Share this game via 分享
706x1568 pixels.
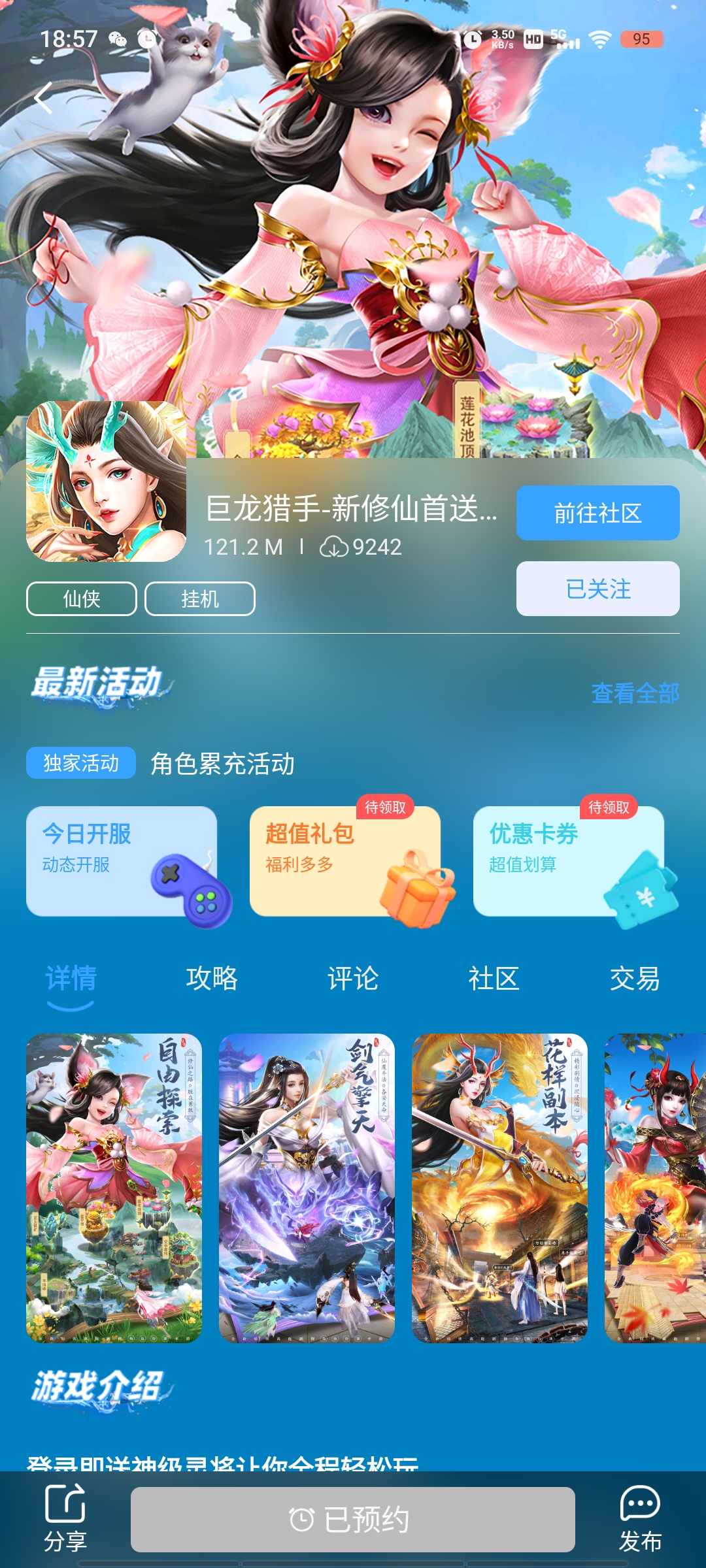tap(65, 1518)
